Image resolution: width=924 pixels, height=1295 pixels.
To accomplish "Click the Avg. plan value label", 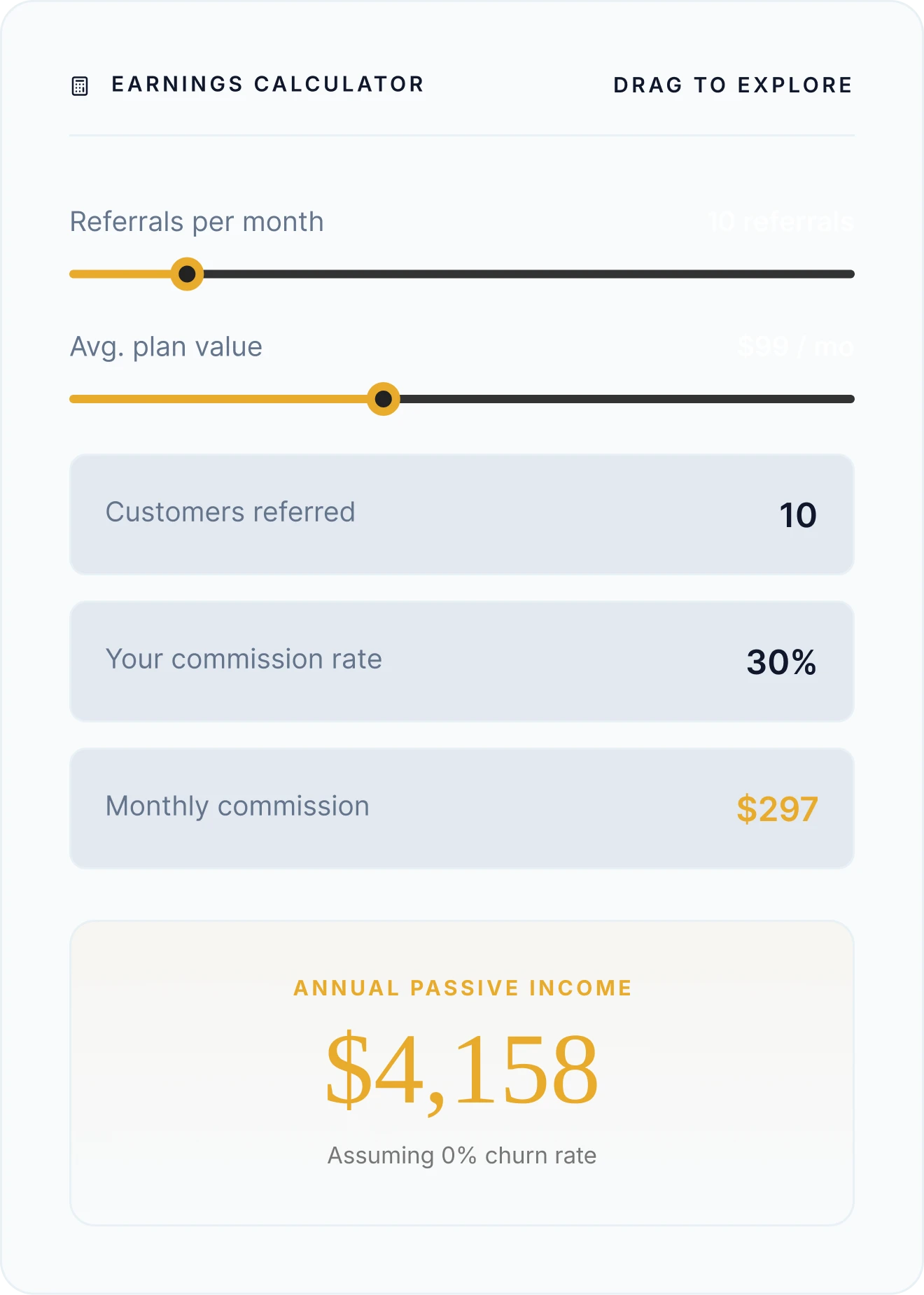I will click(166, 345).
